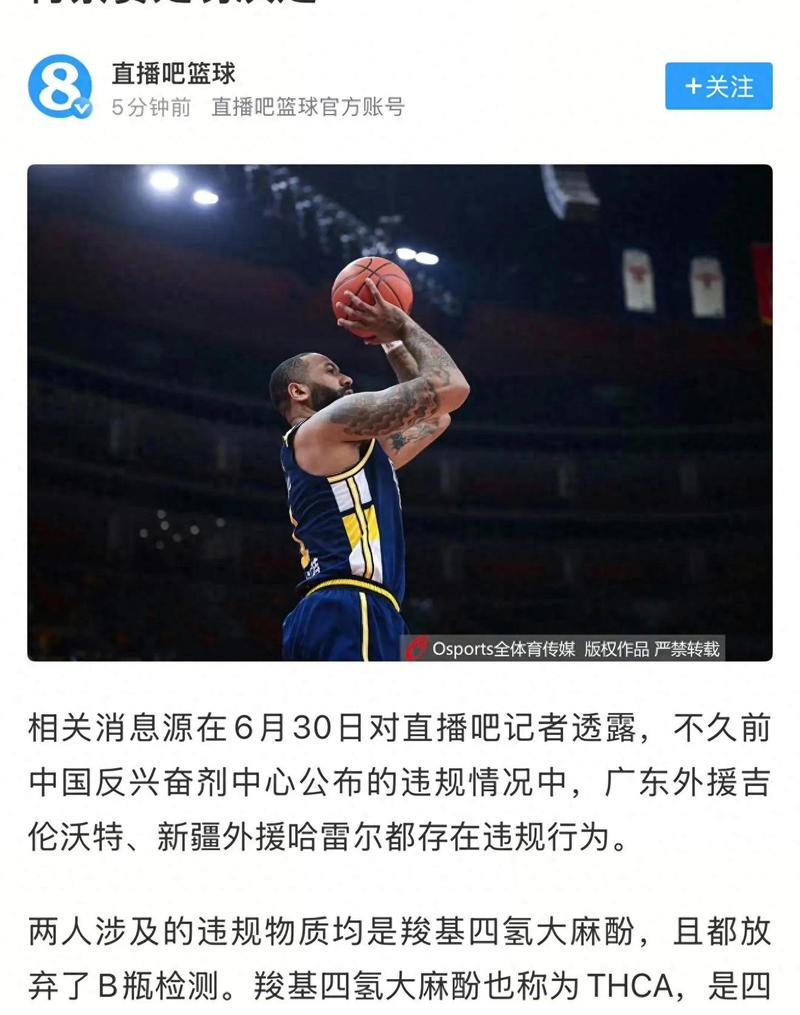Click the Osports logo in the photo watermark
This screenshot has height=1015, width=800.
[416, 646]
